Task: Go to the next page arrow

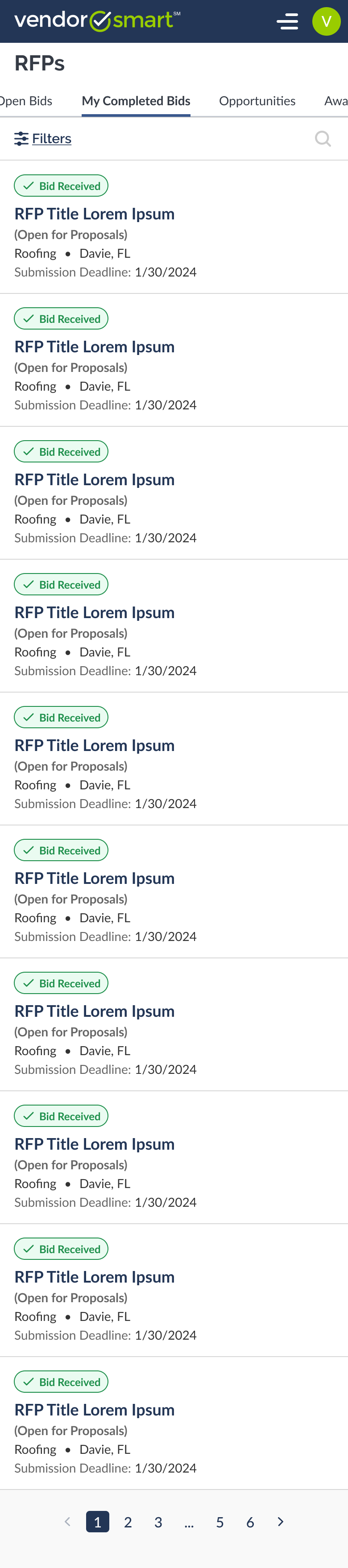Action: [280, 1521]
